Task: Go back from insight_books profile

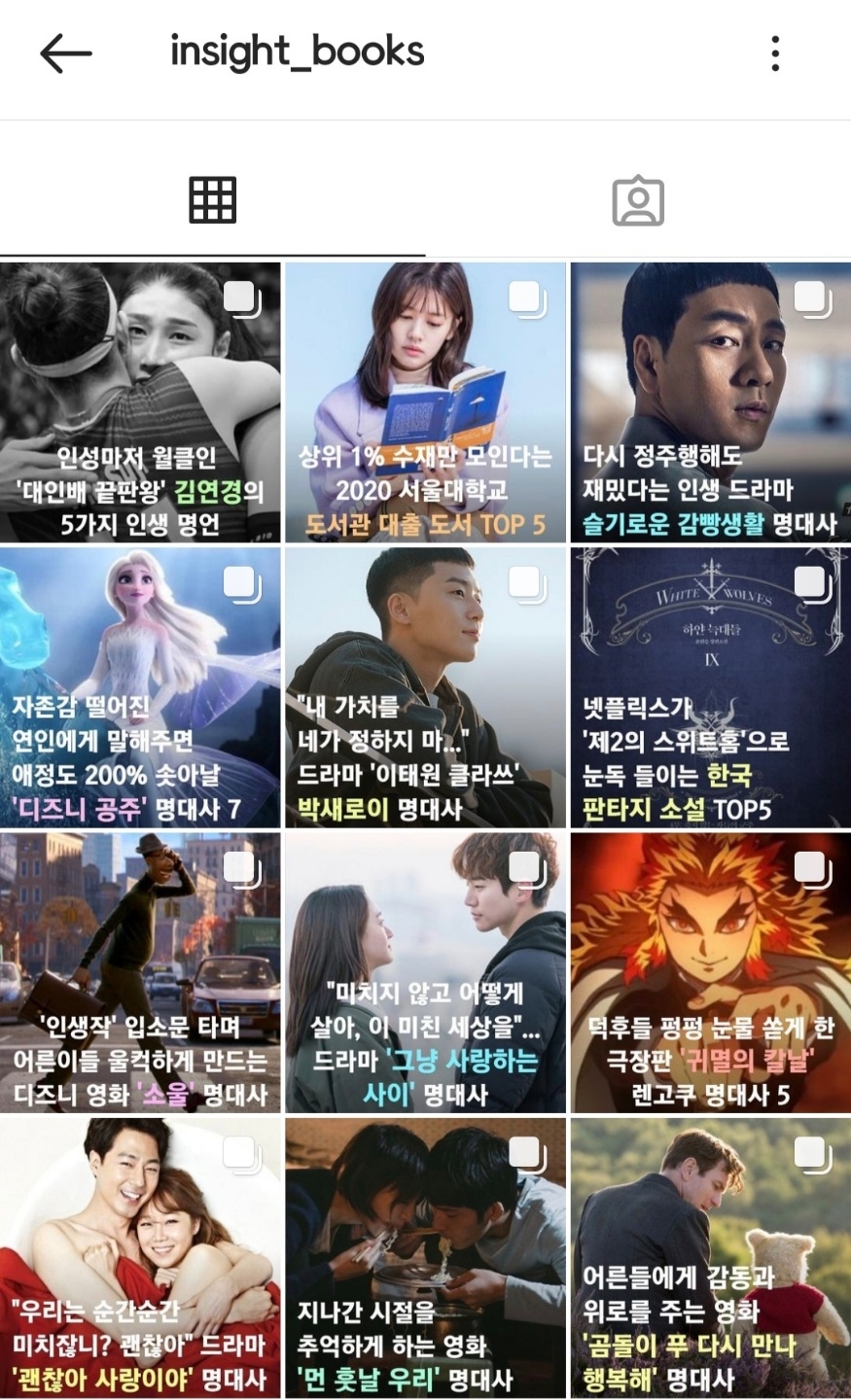Action: pos(66,53)
